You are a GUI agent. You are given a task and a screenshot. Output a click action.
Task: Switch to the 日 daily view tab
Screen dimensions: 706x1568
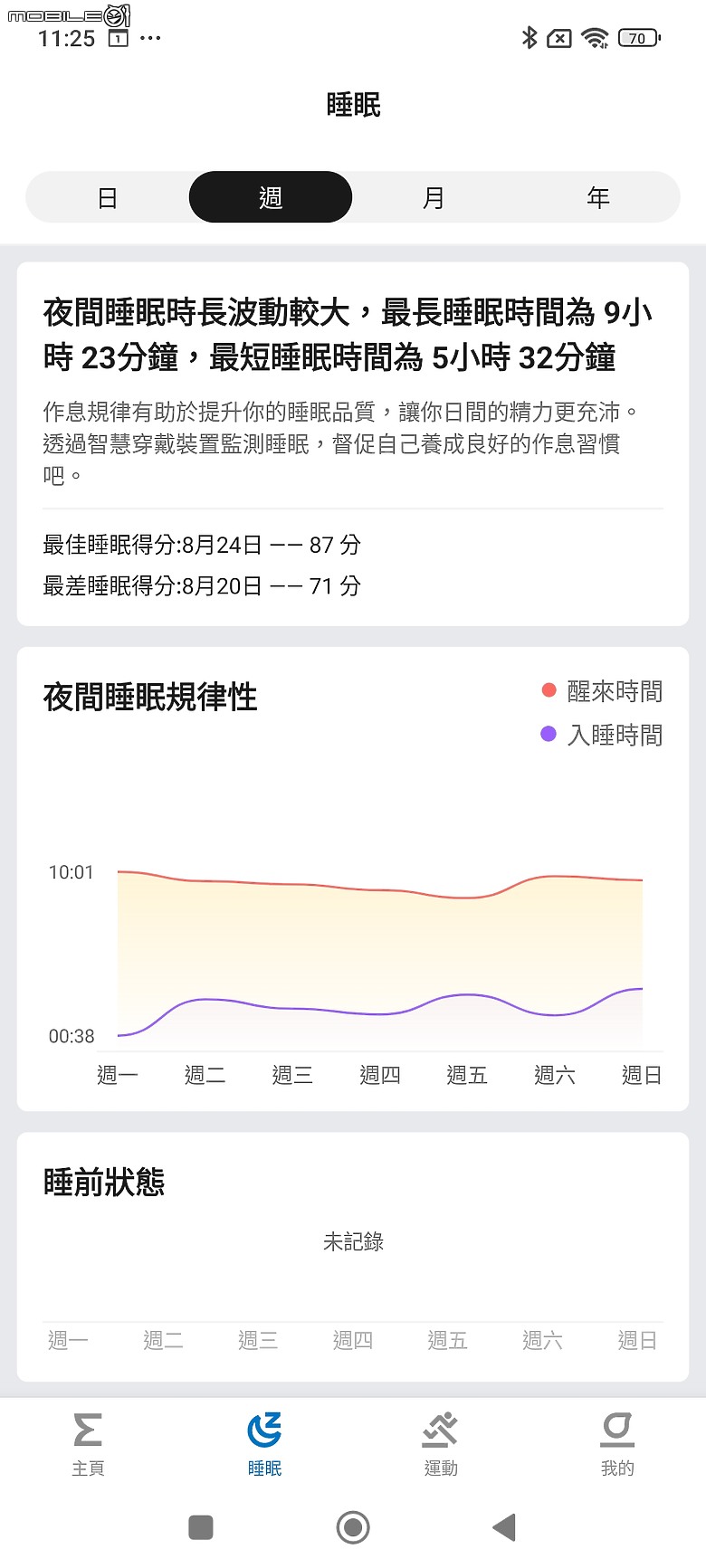pos(107,196)
